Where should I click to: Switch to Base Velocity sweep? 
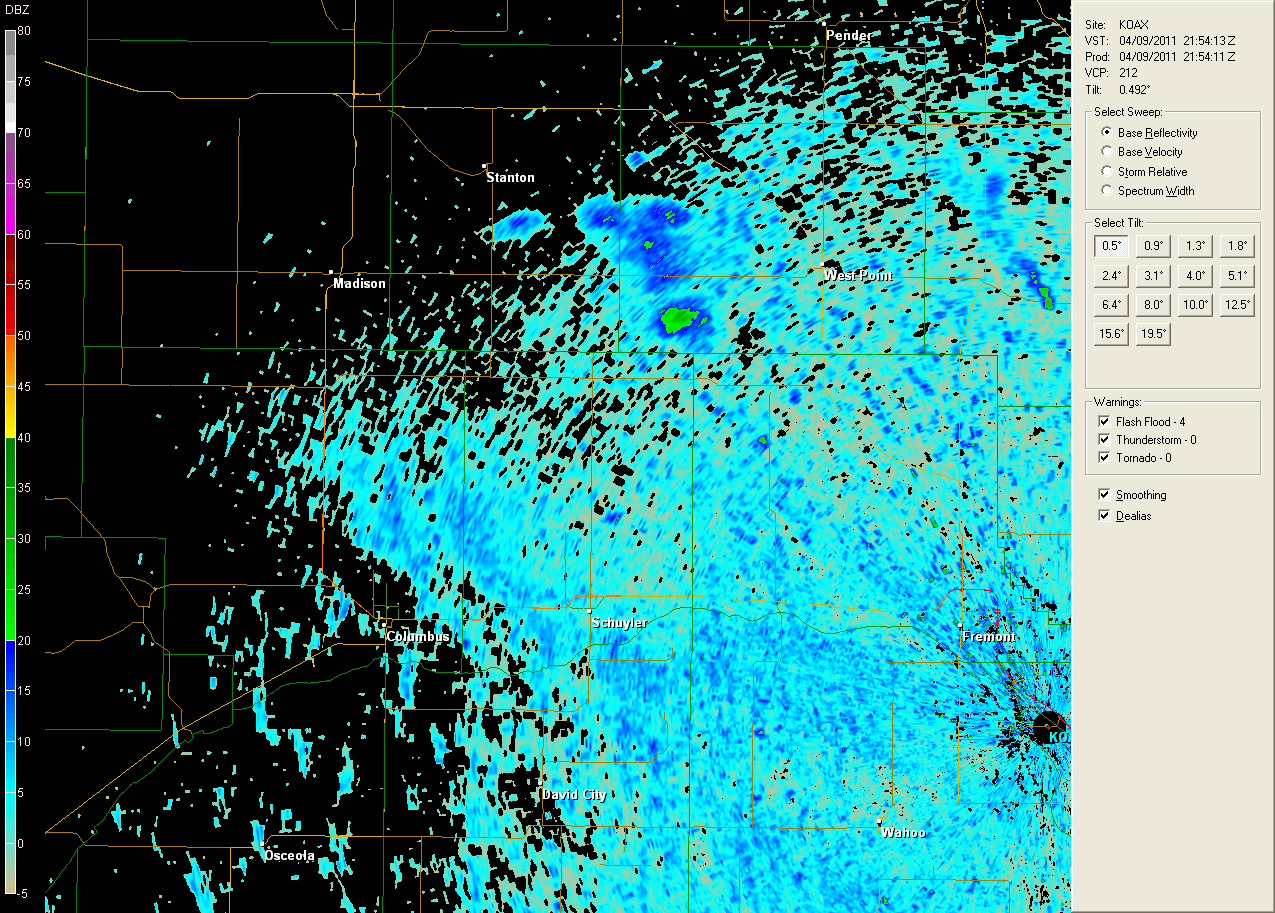tap(1107, 152)
